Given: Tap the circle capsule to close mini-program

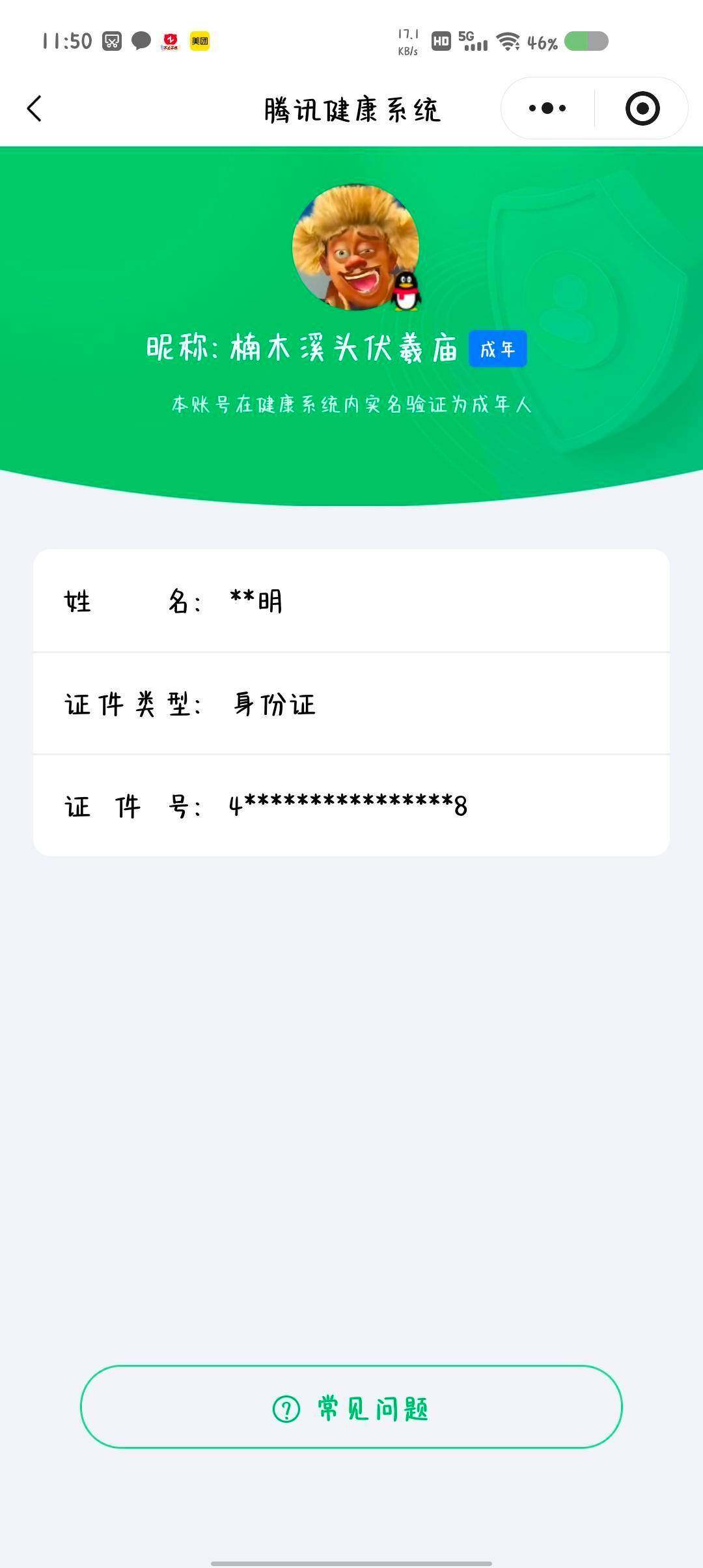Looking at the screenshot, I should click(642, 107).
